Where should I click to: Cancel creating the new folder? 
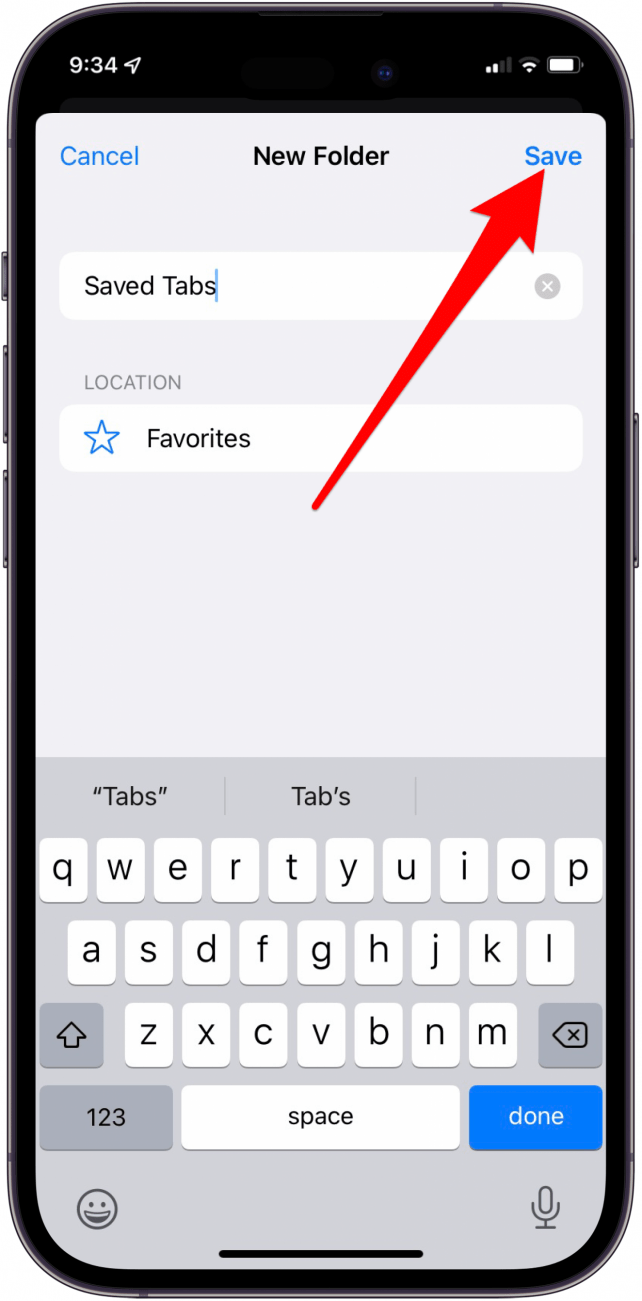pyautogui.click(x=99, y=156)
